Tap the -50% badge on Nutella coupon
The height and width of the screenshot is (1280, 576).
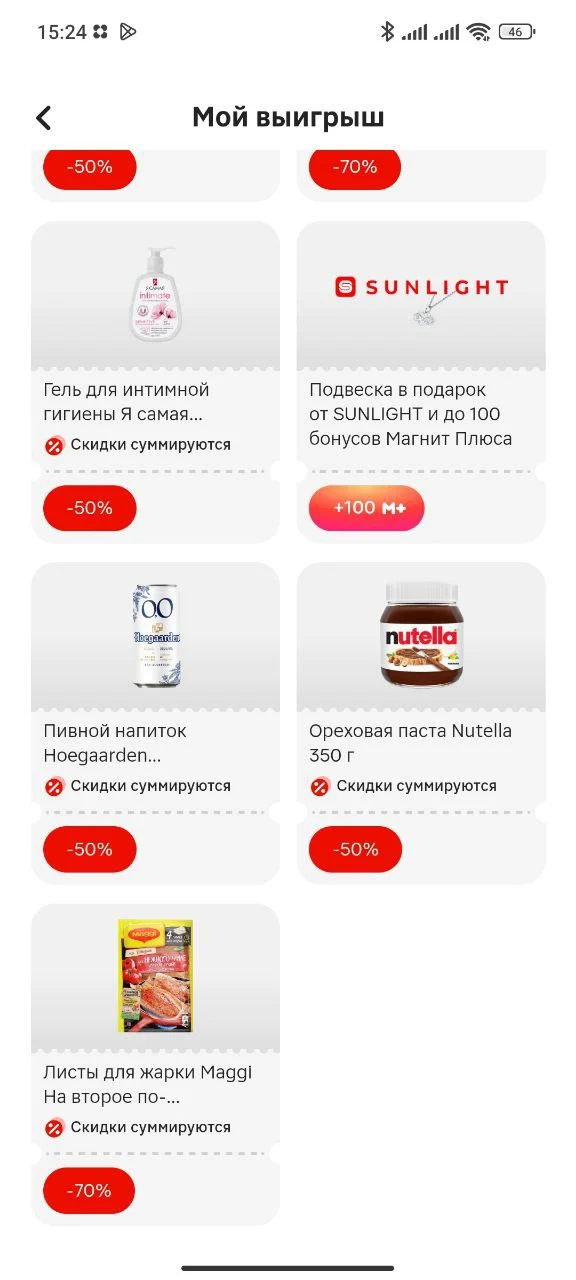point(355,849)
